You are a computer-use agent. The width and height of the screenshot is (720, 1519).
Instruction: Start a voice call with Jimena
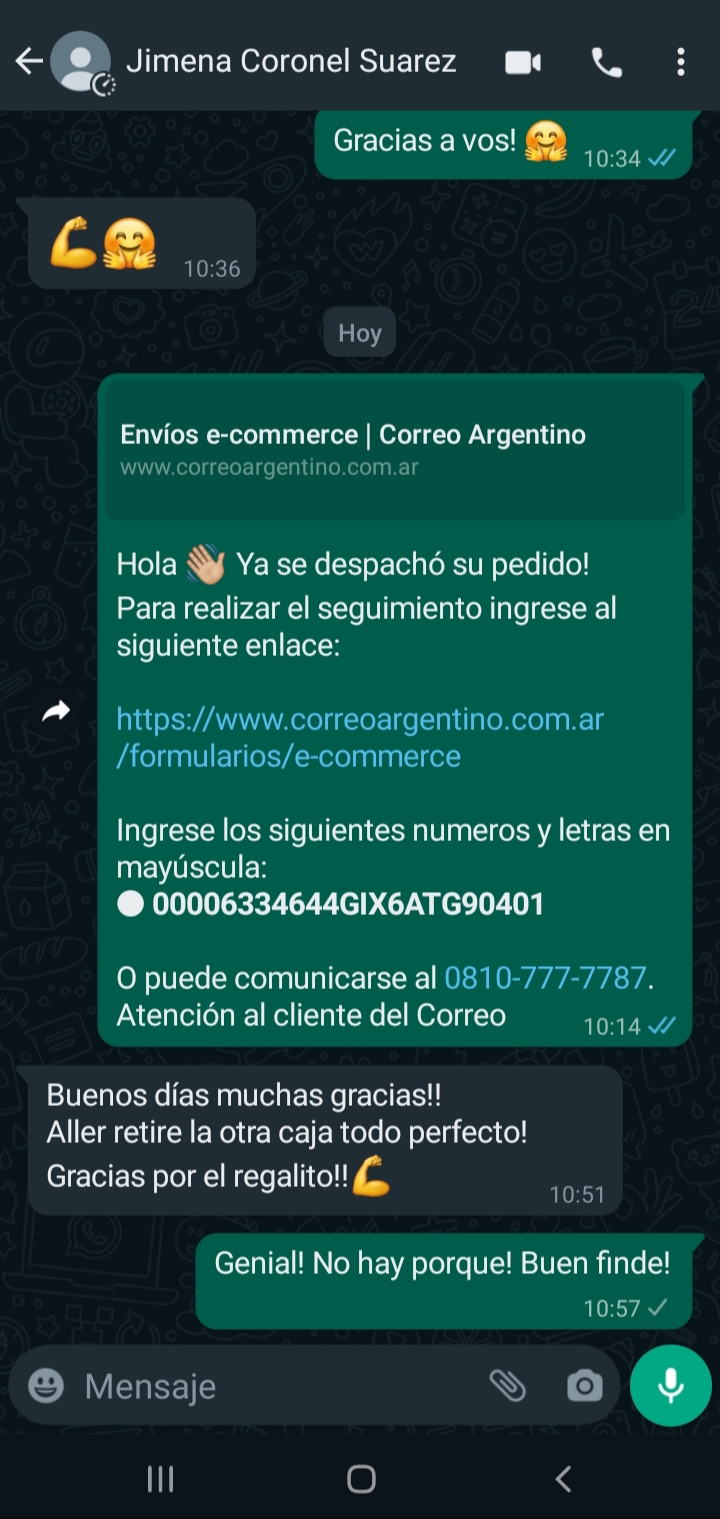606,63
